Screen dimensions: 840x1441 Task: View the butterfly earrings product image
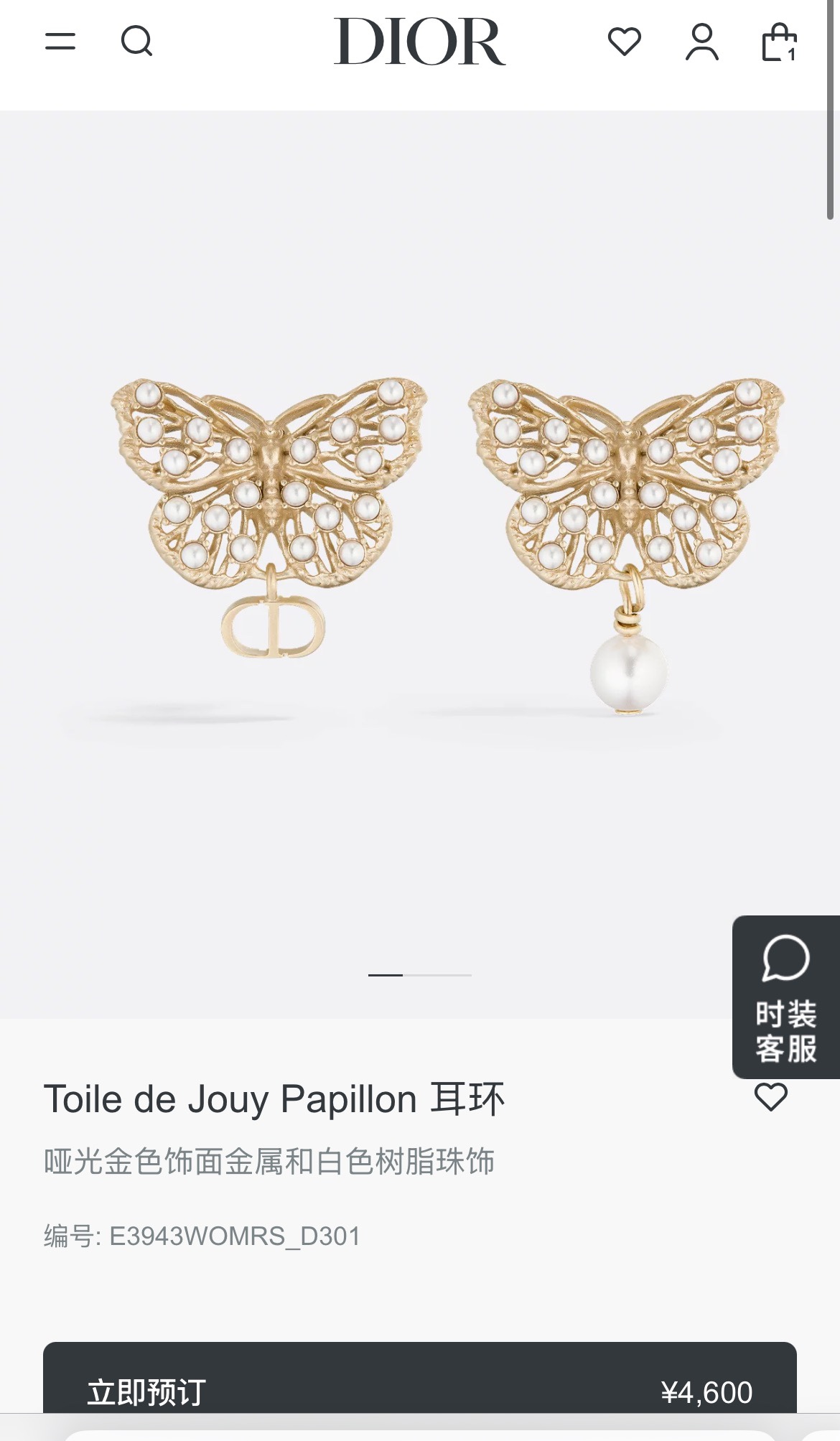tap(420, 546)
